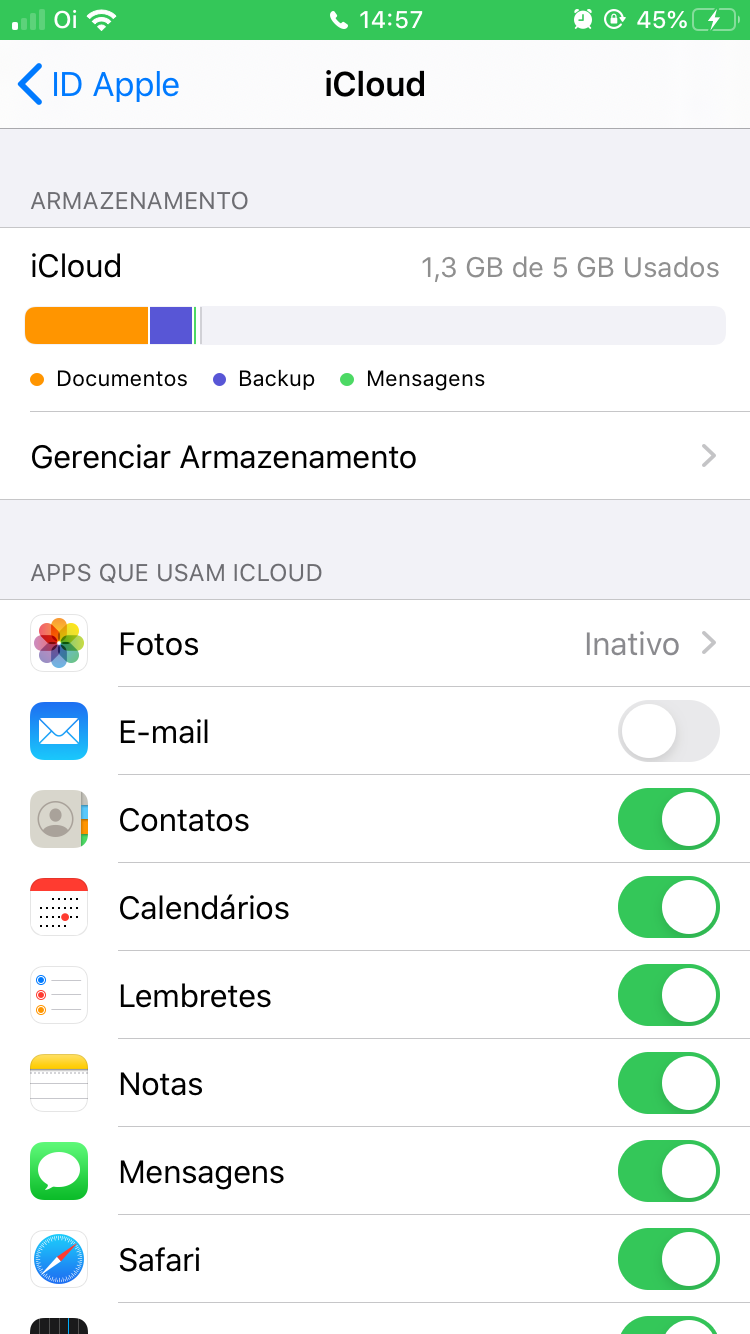Open Gerenciar Armazenamento
The image size is (750, 1334).
(375, 457)
